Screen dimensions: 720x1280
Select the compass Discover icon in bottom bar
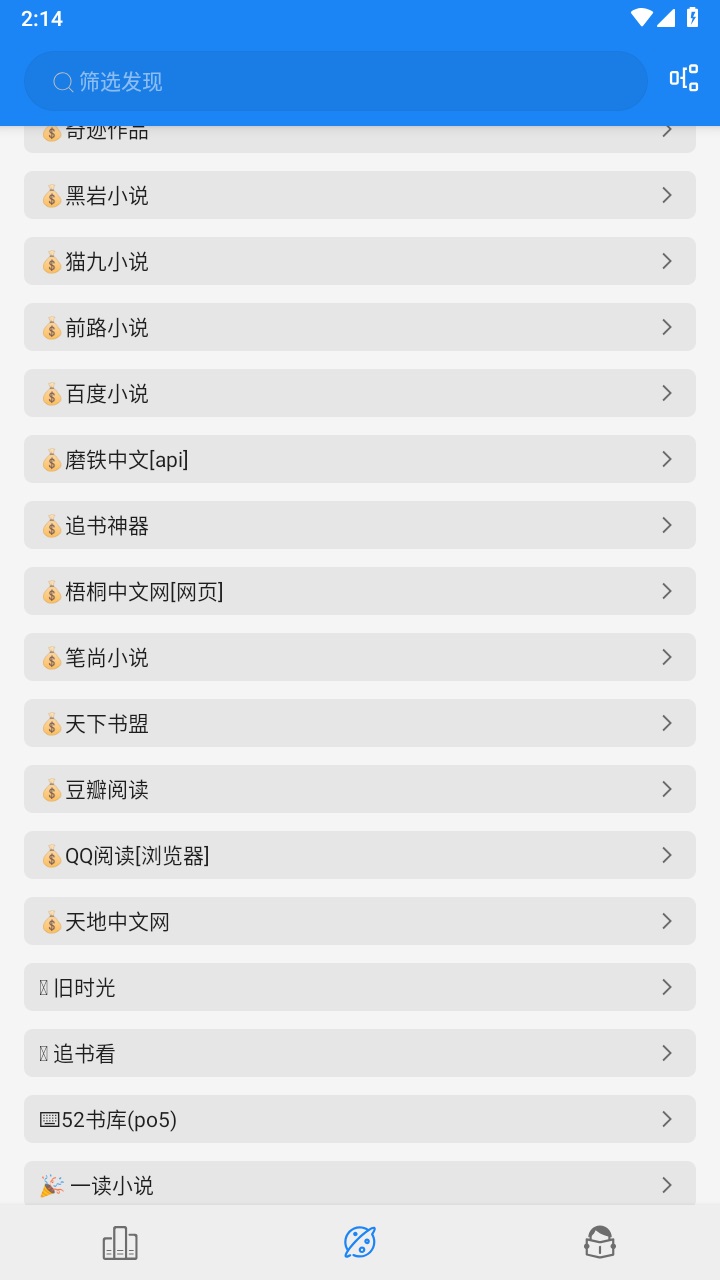pyautogui.click(x=360, y=1241)
